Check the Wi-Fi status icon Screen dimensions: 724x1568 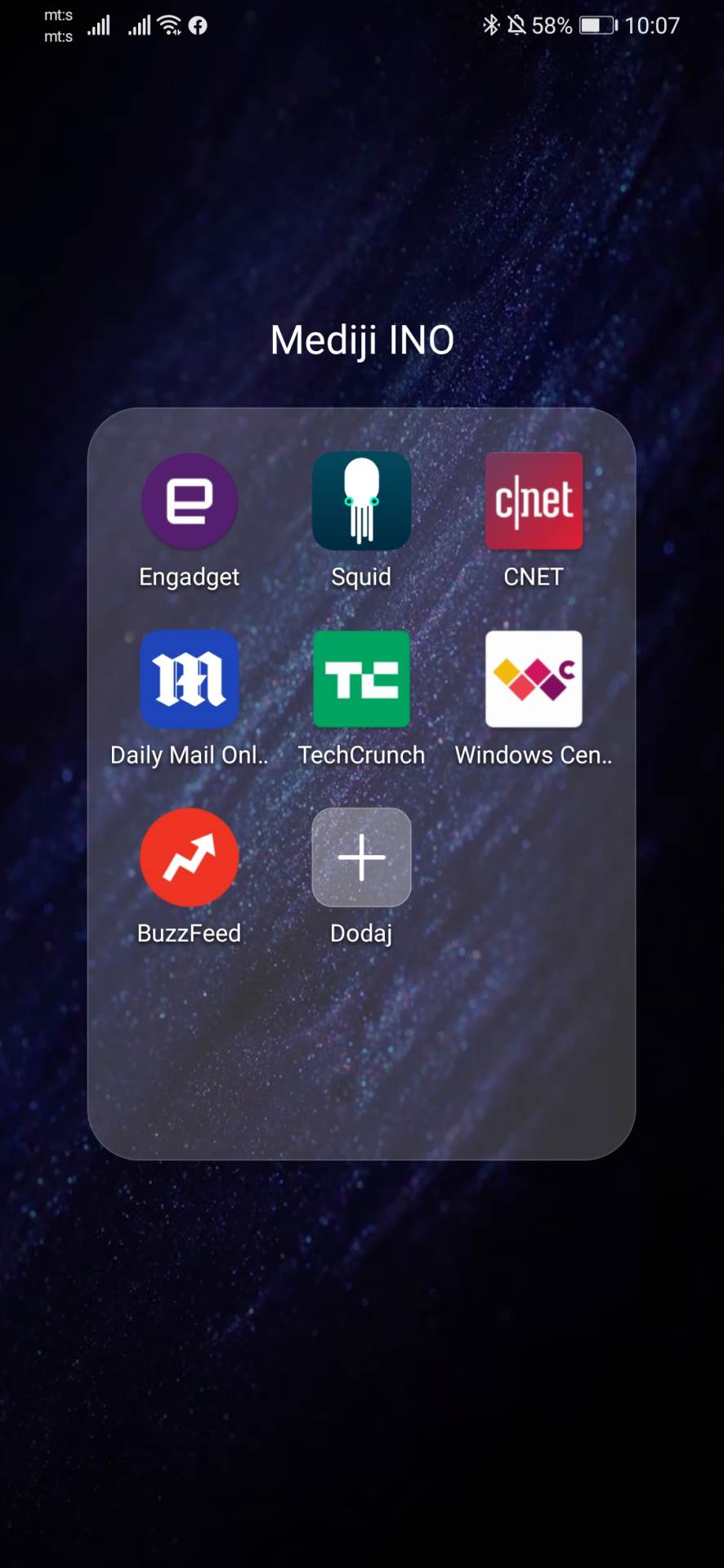[170, 24]
